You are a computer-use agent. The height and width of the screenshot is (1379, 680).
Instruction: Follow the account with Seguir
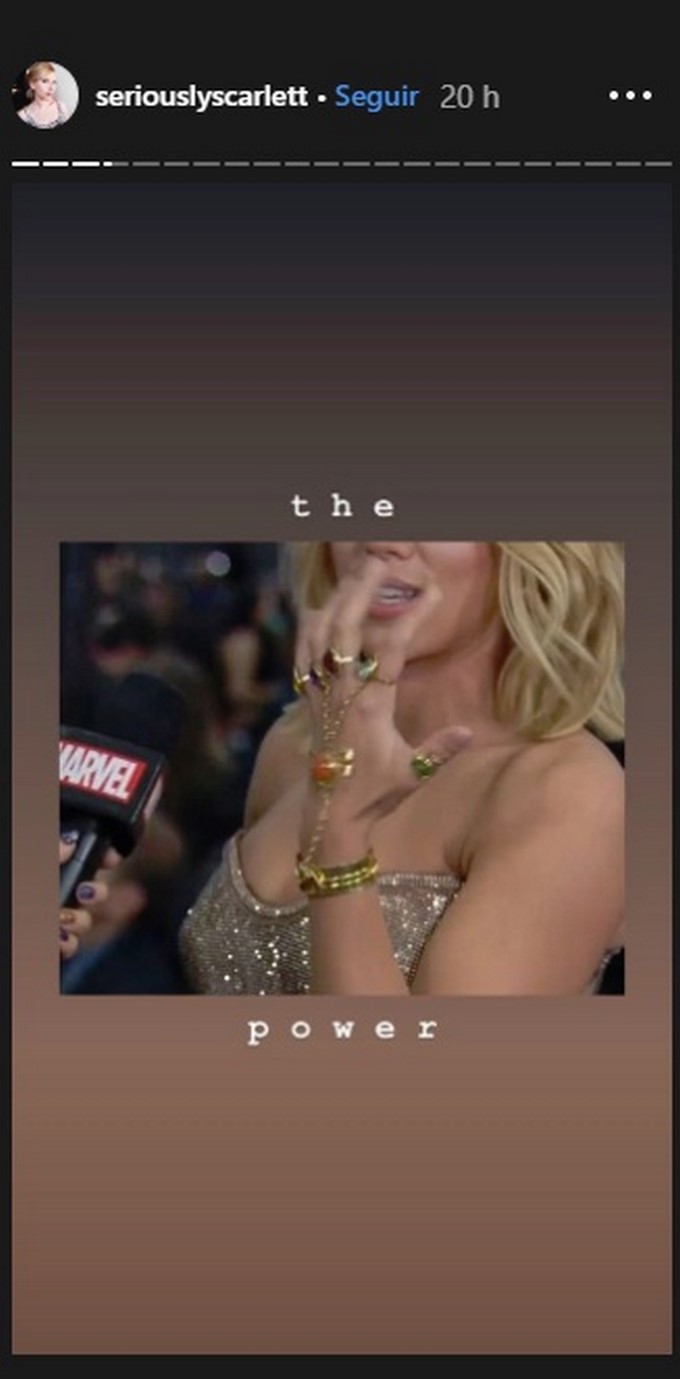(x=376, y=97)
